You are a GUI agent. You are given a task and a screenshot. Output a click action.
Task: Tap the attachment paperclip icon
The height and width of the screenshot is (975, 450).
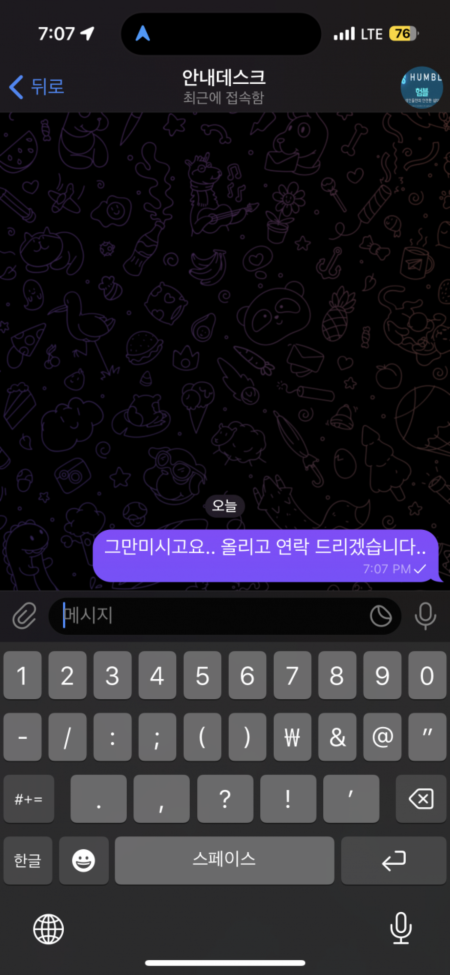(24, 616)
